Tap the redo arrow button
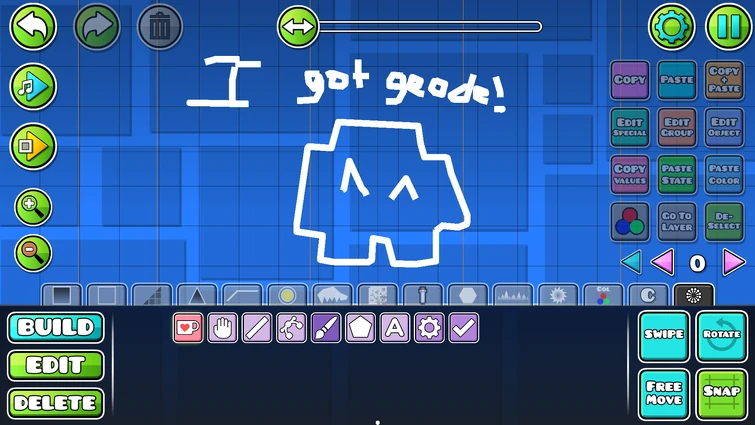This screenshot has width=755, height=425. [96, 27]
